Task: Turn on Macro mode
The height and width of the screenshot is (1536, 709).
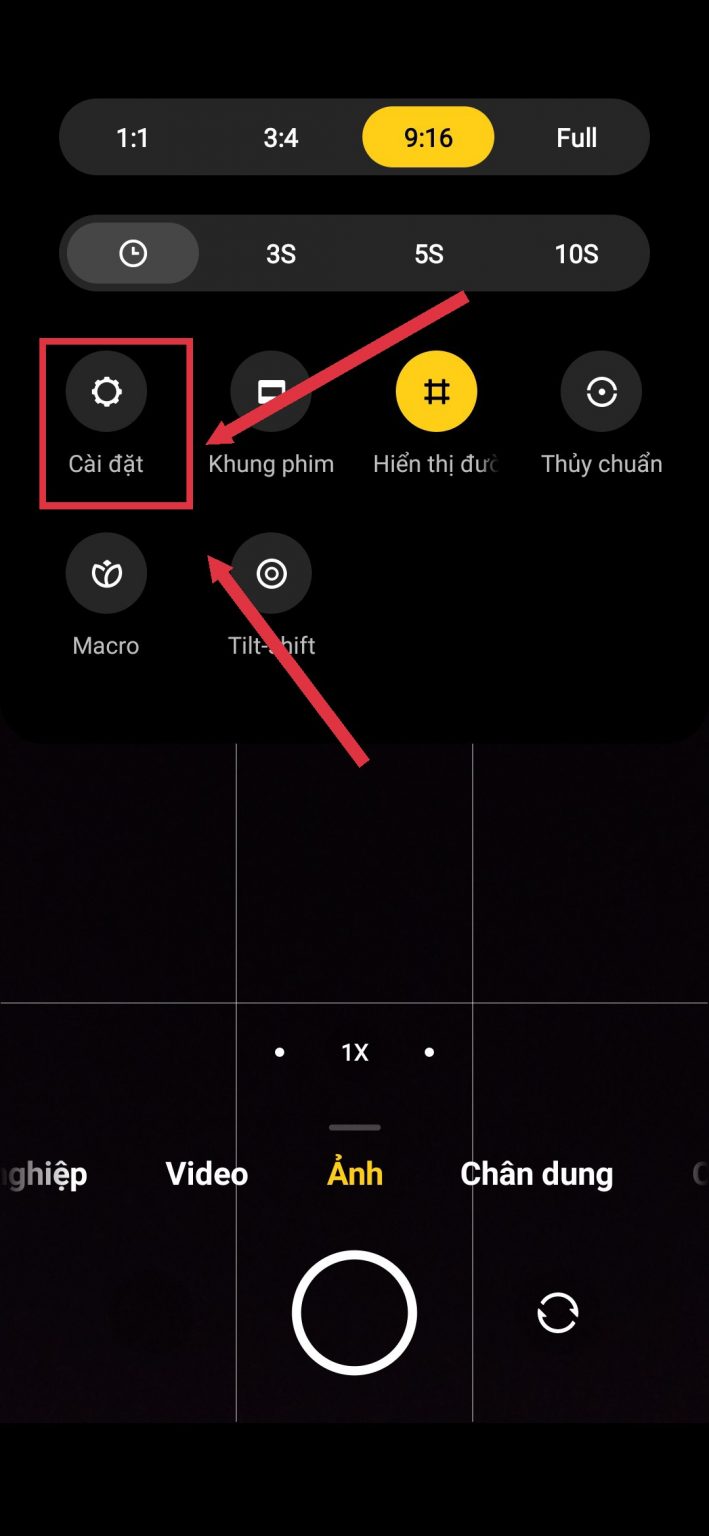Action: coord(106,573)
